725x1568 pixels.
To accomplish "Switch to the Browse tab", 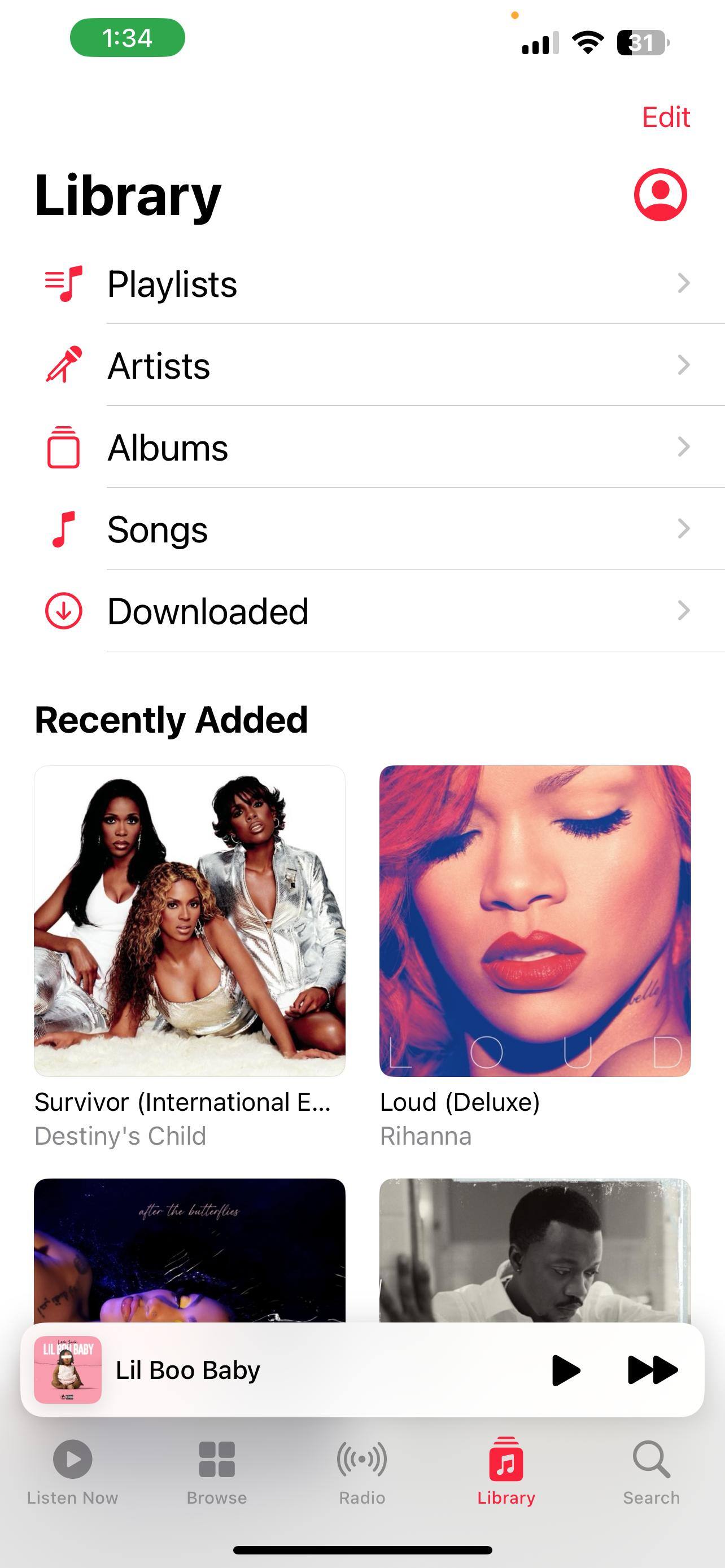I will tap(217, 1470).
